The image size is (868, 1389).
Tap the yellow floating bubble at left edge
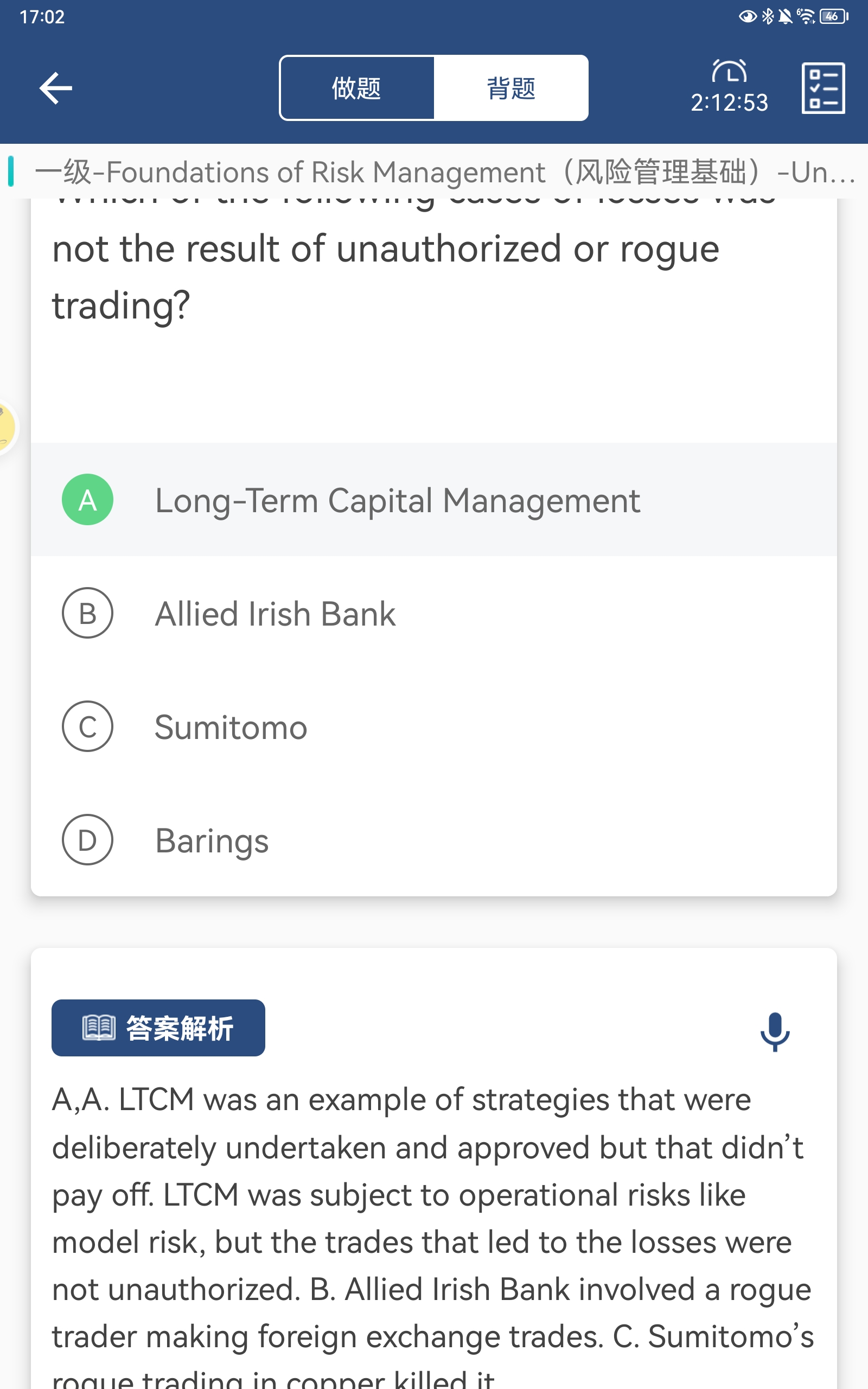7,428
